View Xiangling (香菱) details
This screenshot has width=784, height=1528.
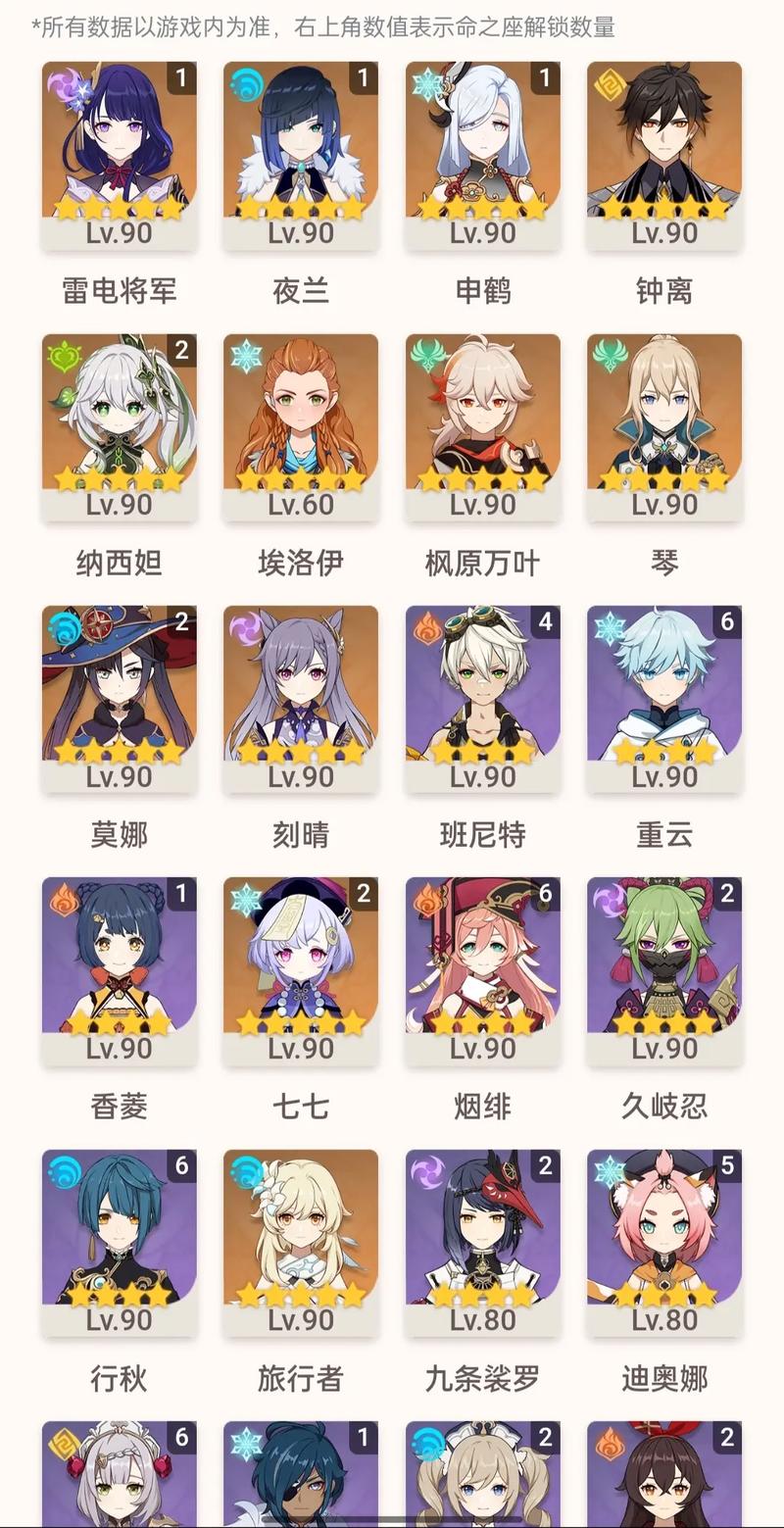(x=119, y=971)
